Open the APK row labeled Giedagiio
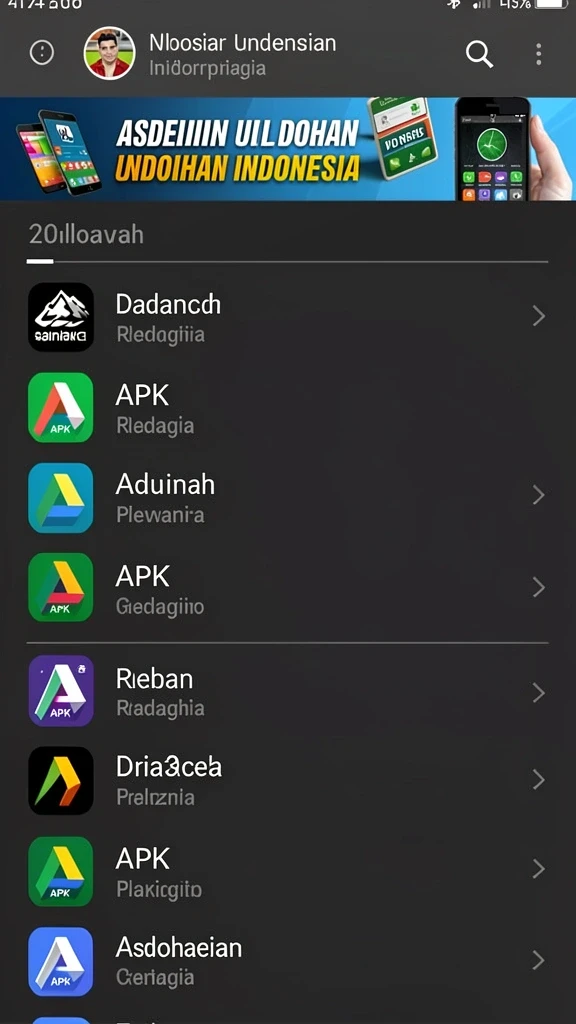Viewport: 576px width, 1024px height. 288,588
